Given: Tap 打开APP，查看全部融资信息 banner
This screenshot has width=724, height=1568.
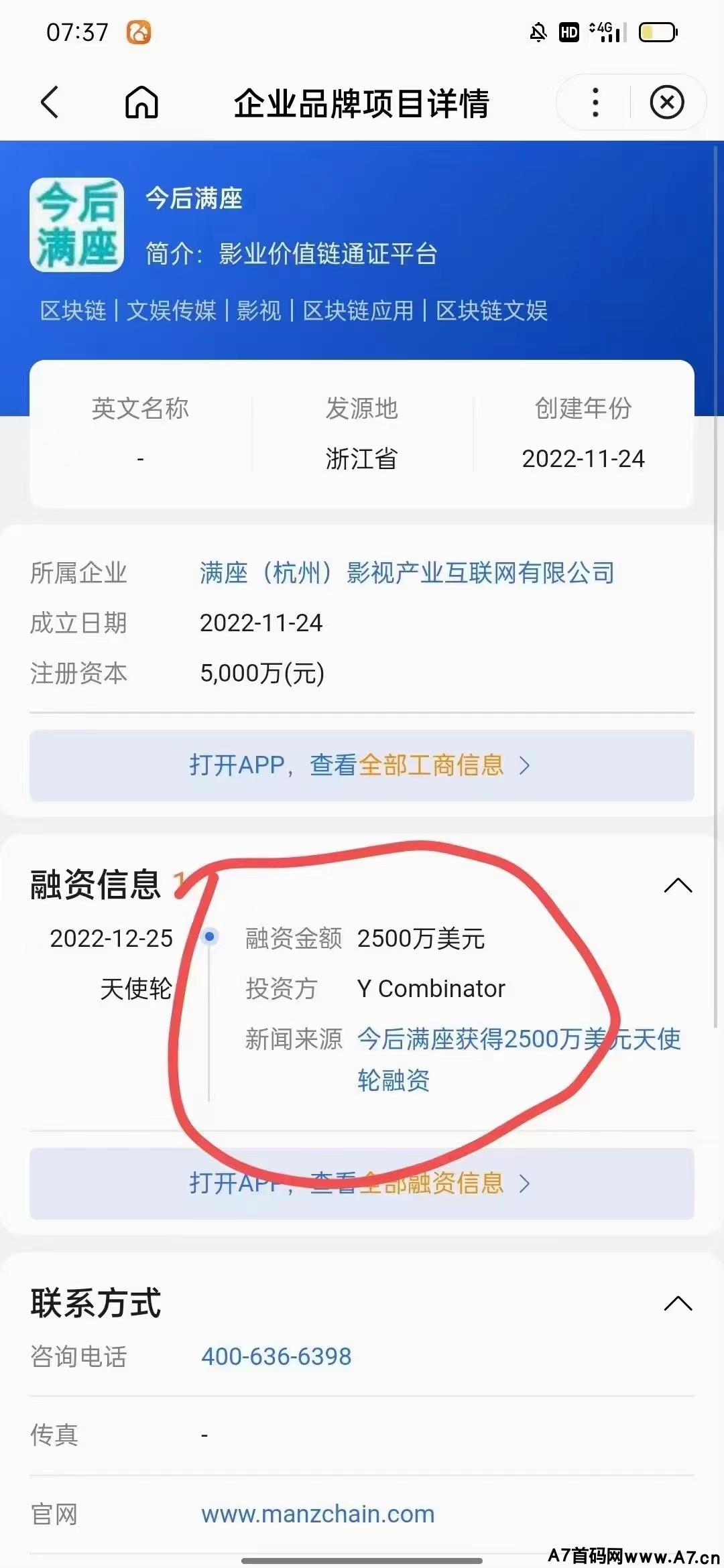Looking at the screenshot, I should 362,1183.
